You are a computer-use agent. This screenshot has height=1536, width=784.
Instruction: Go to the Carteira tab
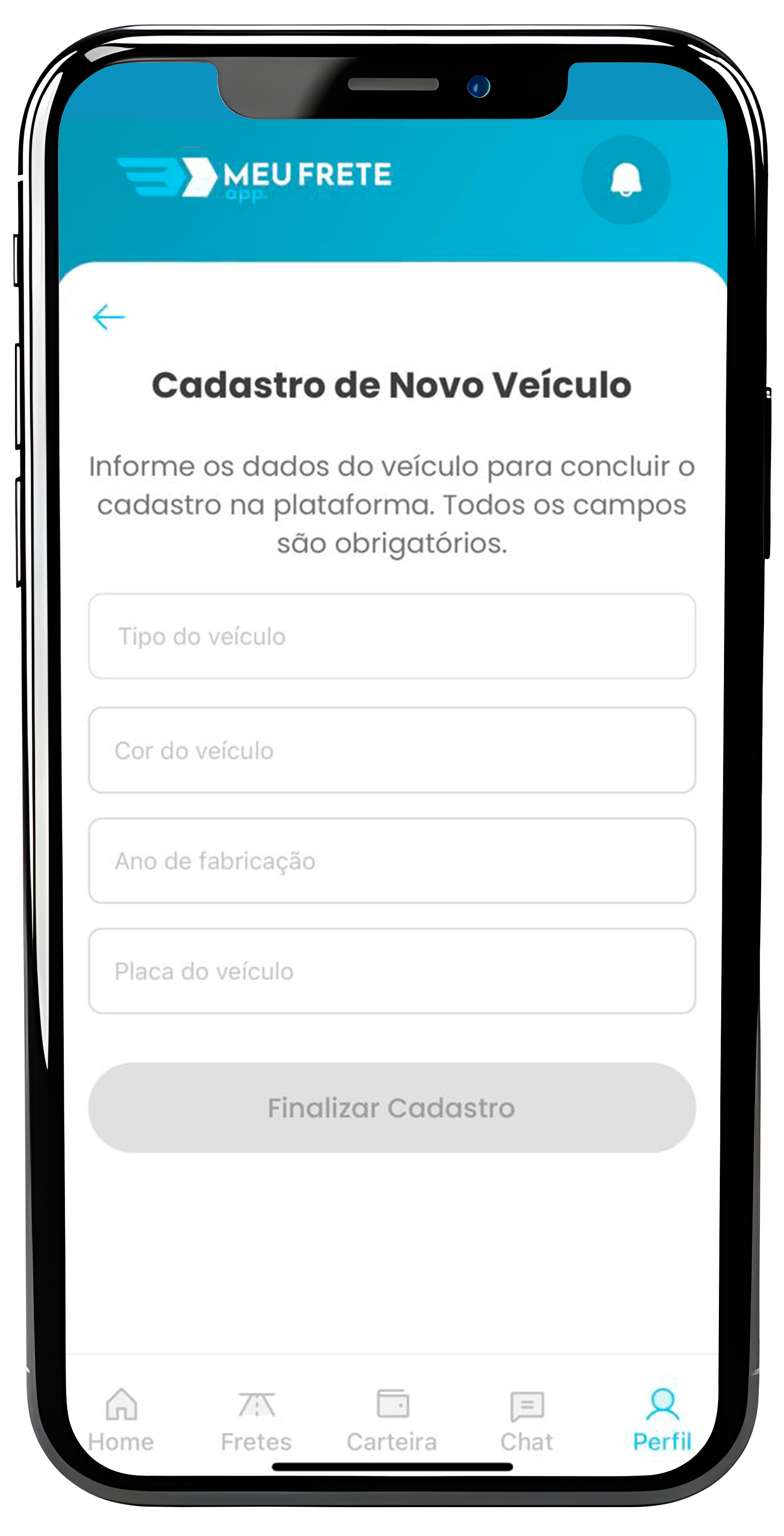[x=392, y=1420]
